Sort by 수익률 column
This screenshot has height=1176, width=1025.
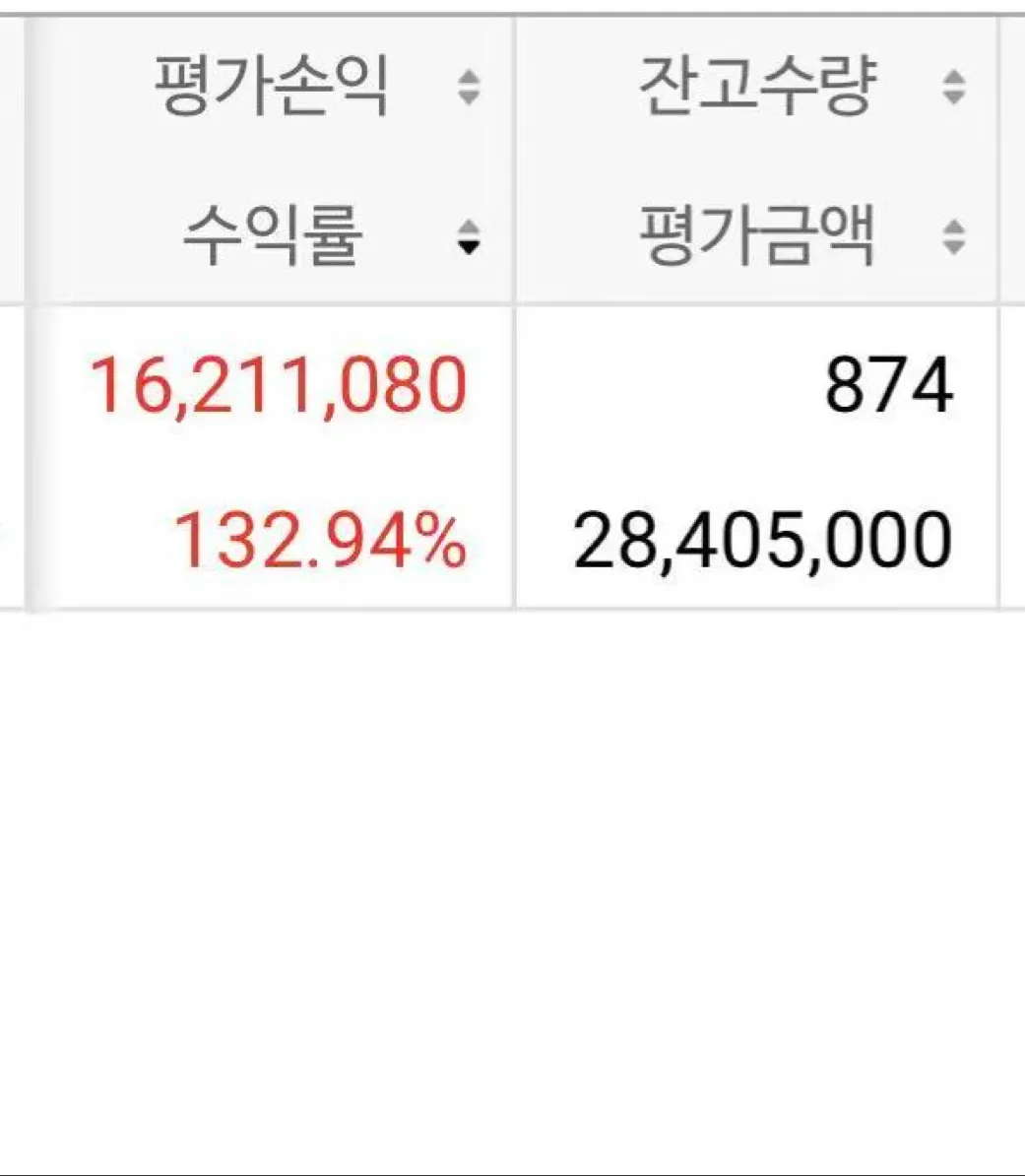point(469,237)
